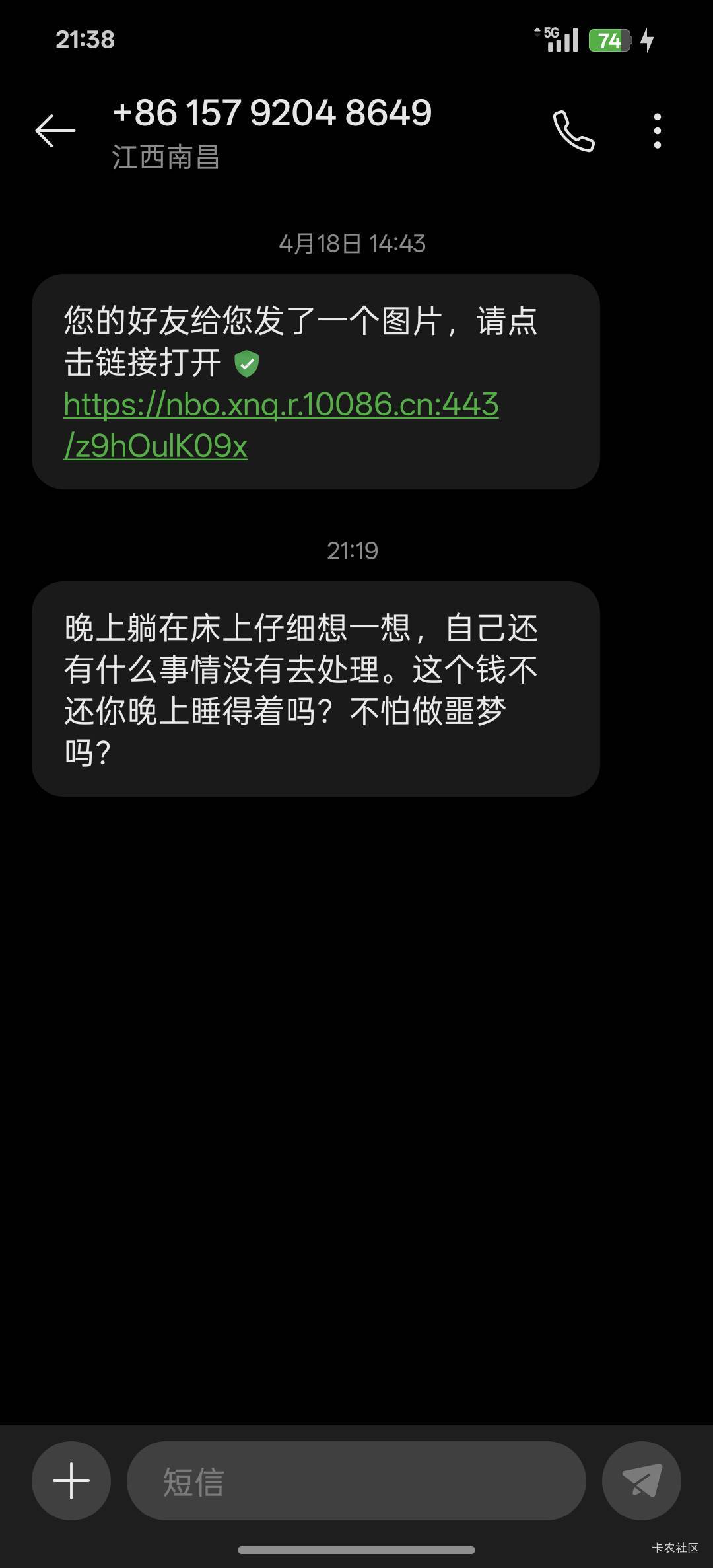Focus the 短信 message input field
Viewport: 713px width, 1568px height.
pos(356,1481)
